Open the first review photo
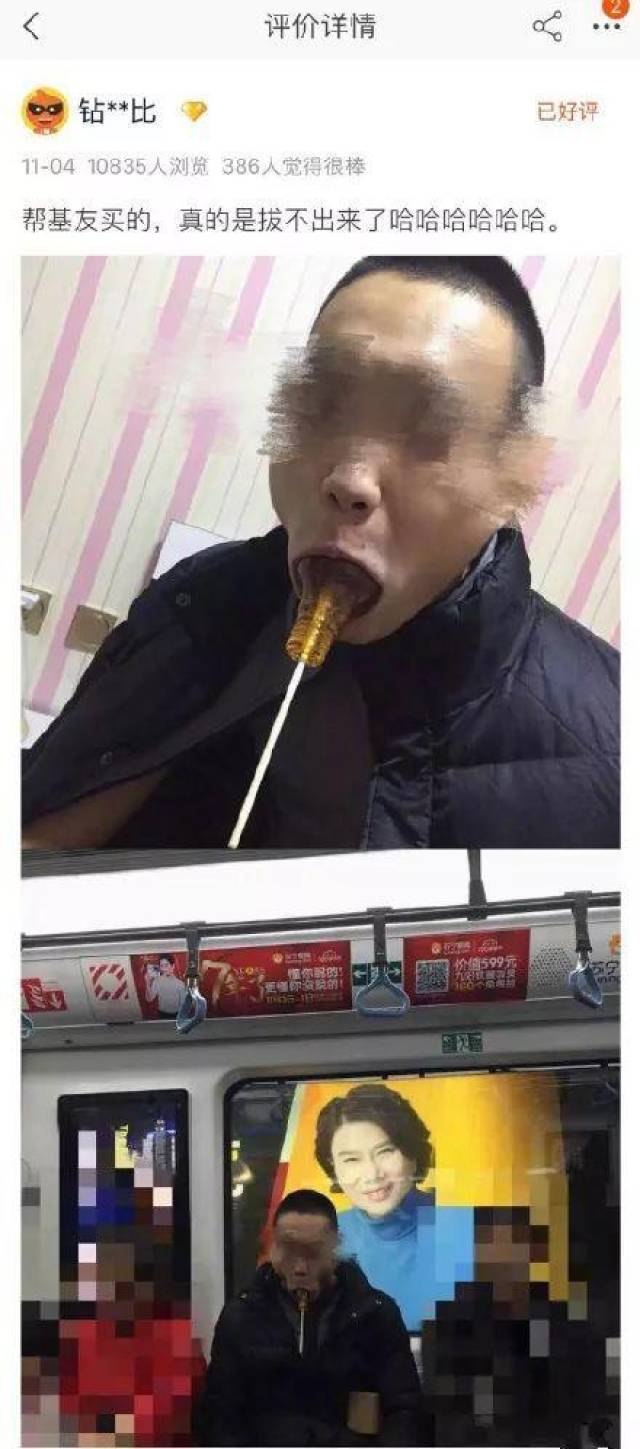 pyautogui.click(x=321, y=552)
